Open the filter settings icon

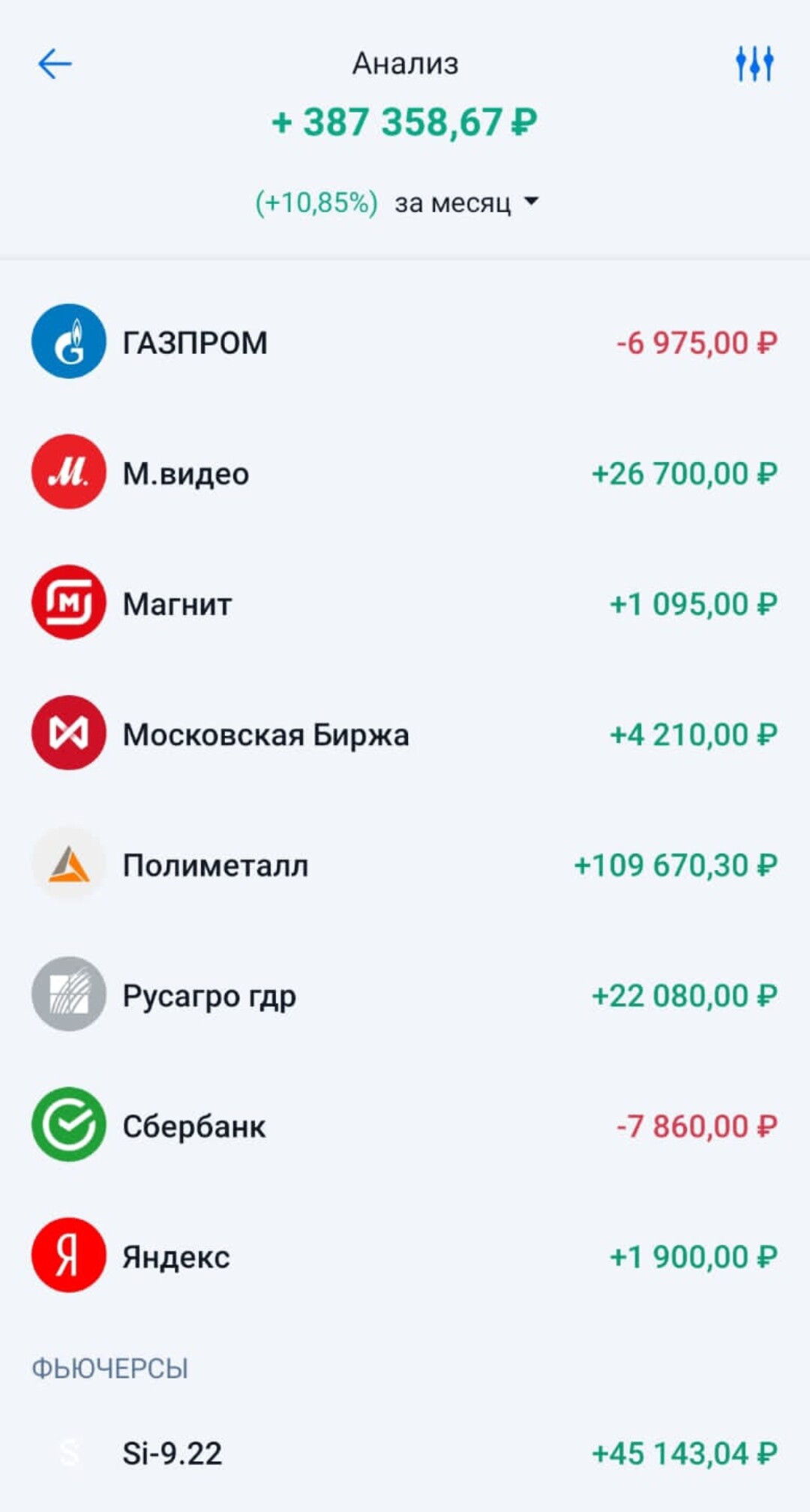tap(754, 64)
